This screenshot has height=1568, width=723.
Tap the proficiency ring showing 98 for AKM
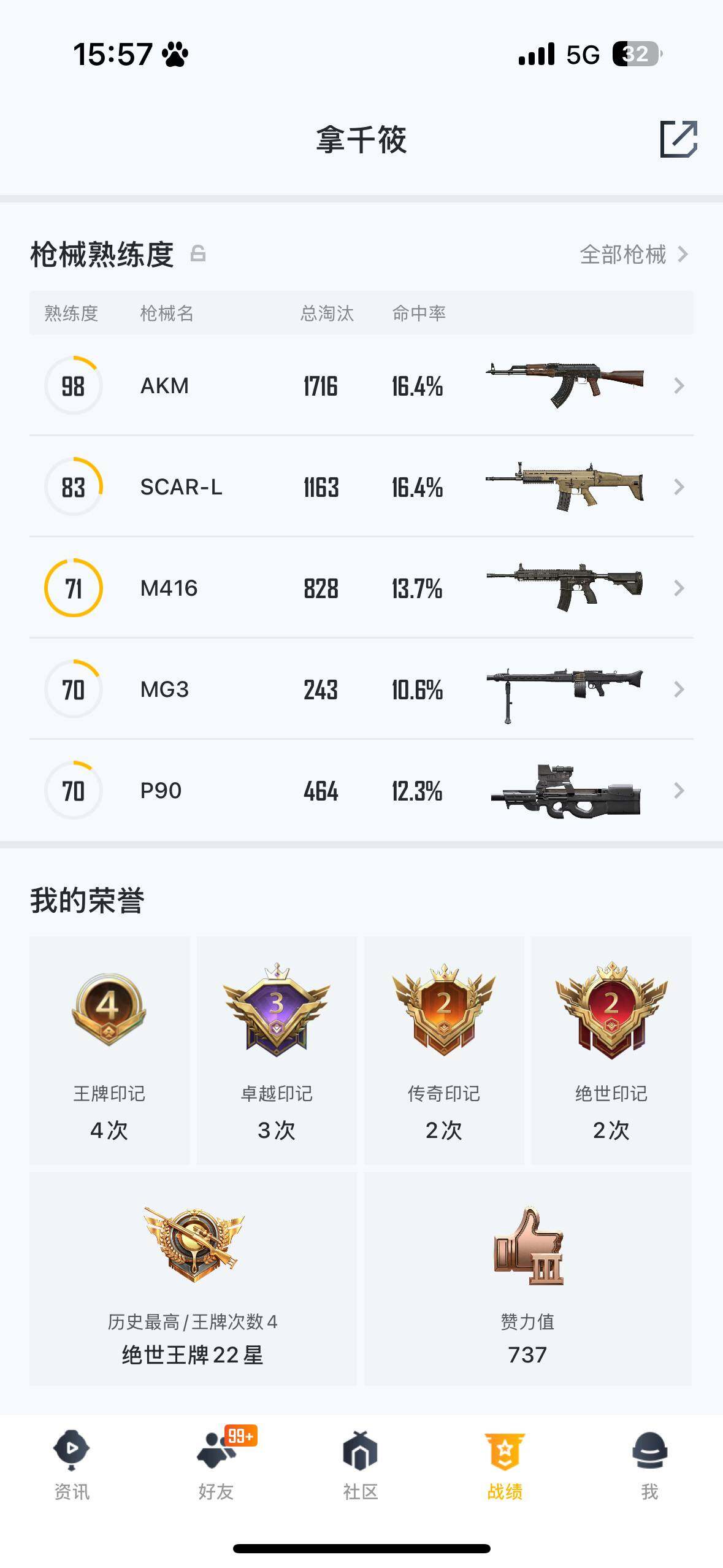tap(74, 385)
